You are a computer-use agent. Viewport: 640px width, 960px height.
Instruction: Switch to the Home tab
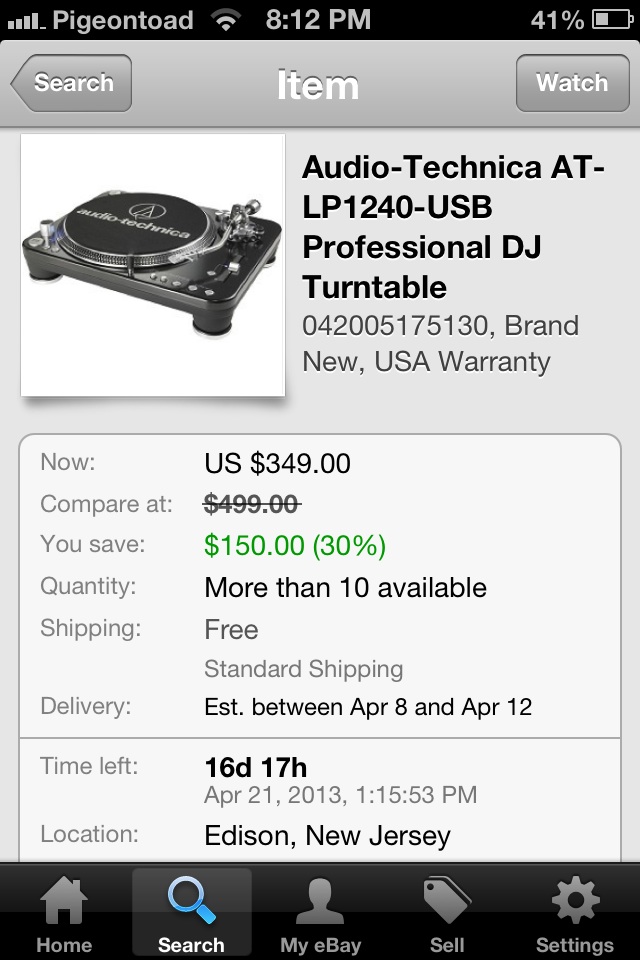click(64, 913)
